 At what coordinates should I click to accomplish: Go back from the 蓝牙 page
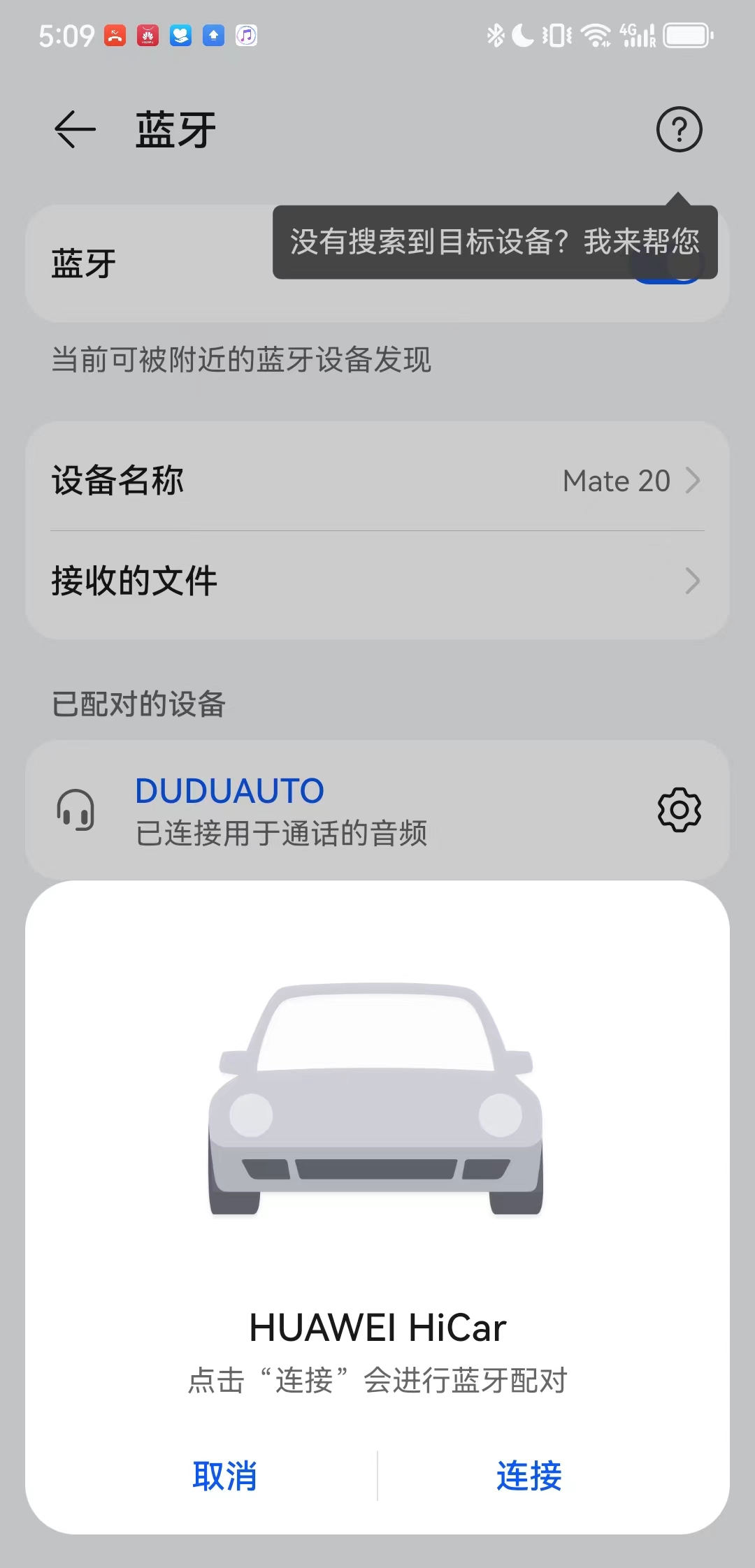click(75, 130)
